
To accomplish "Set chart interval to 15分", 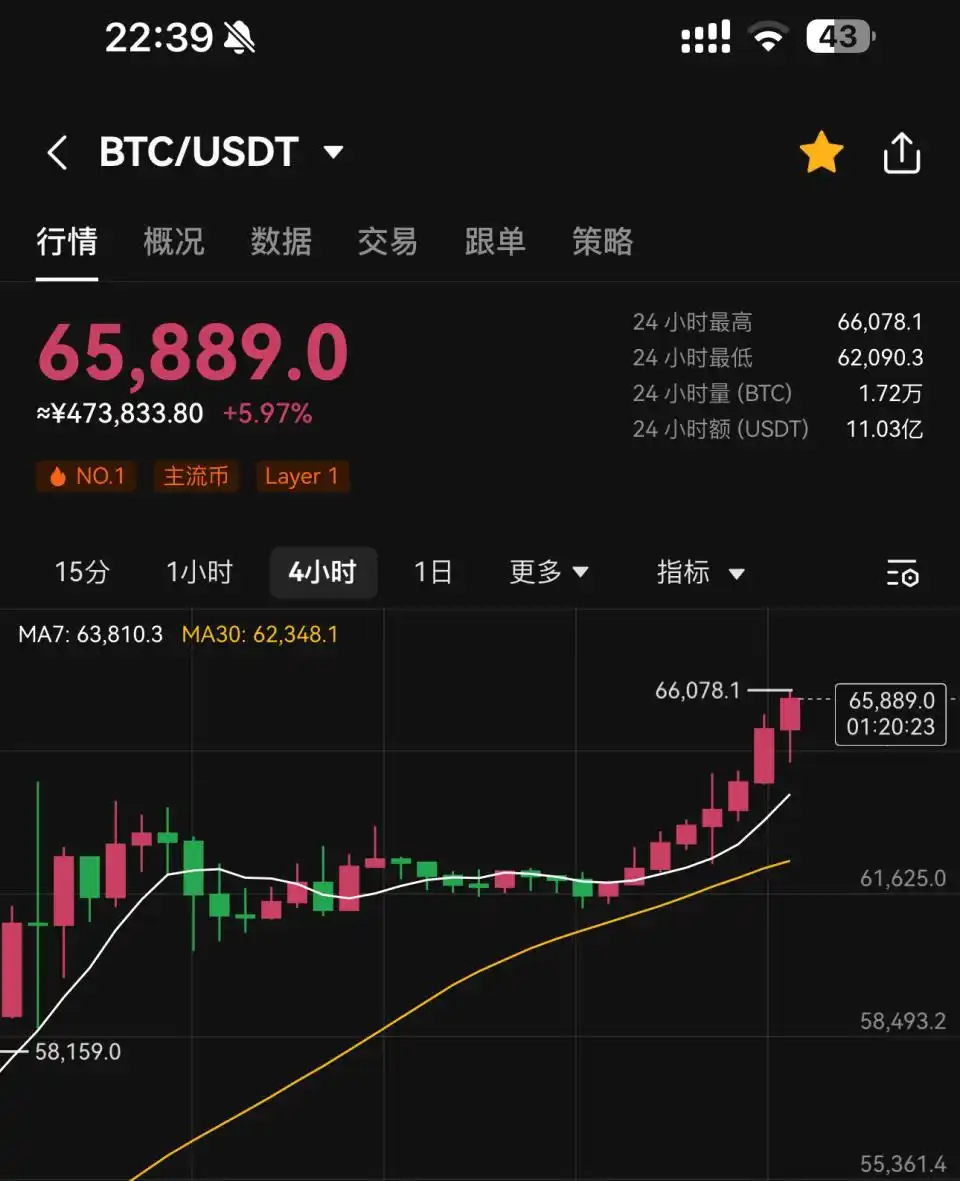I will tap(82, 572).
